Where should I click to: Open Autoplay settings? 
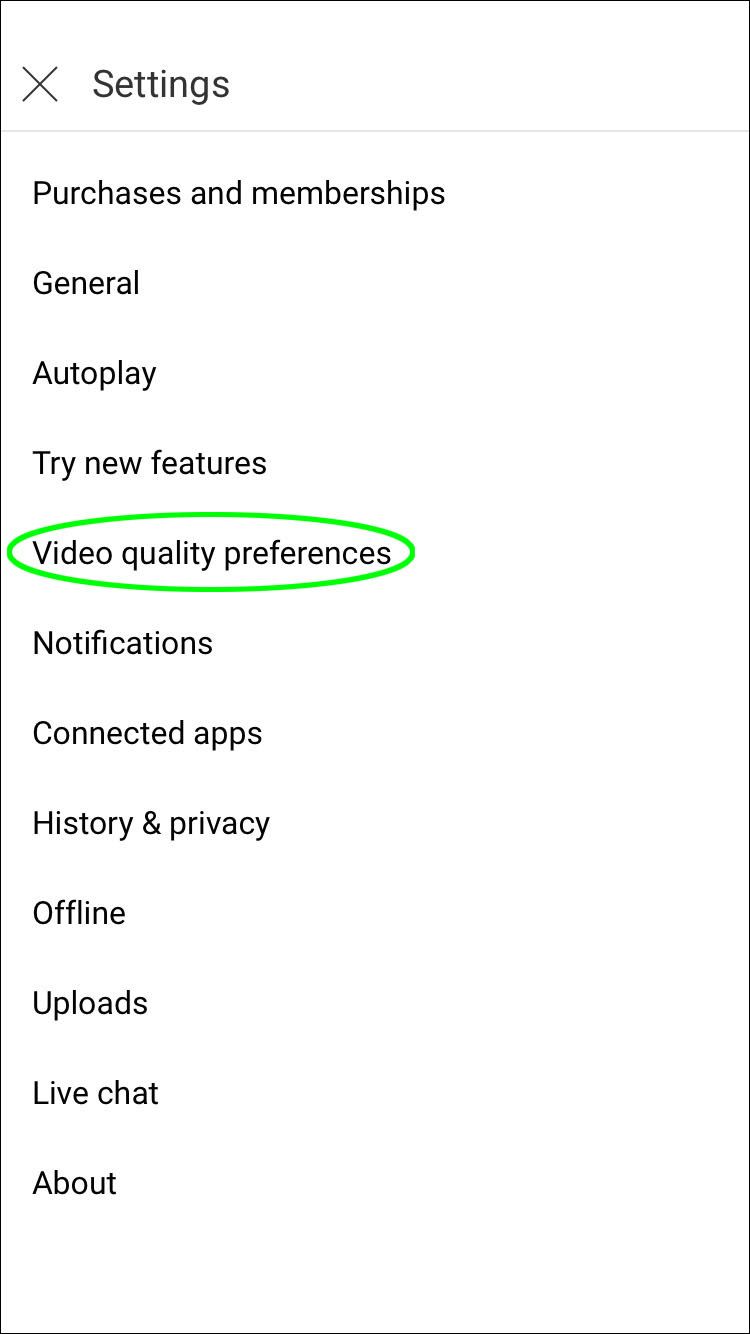pyautogui.click(x=95, y=373)
